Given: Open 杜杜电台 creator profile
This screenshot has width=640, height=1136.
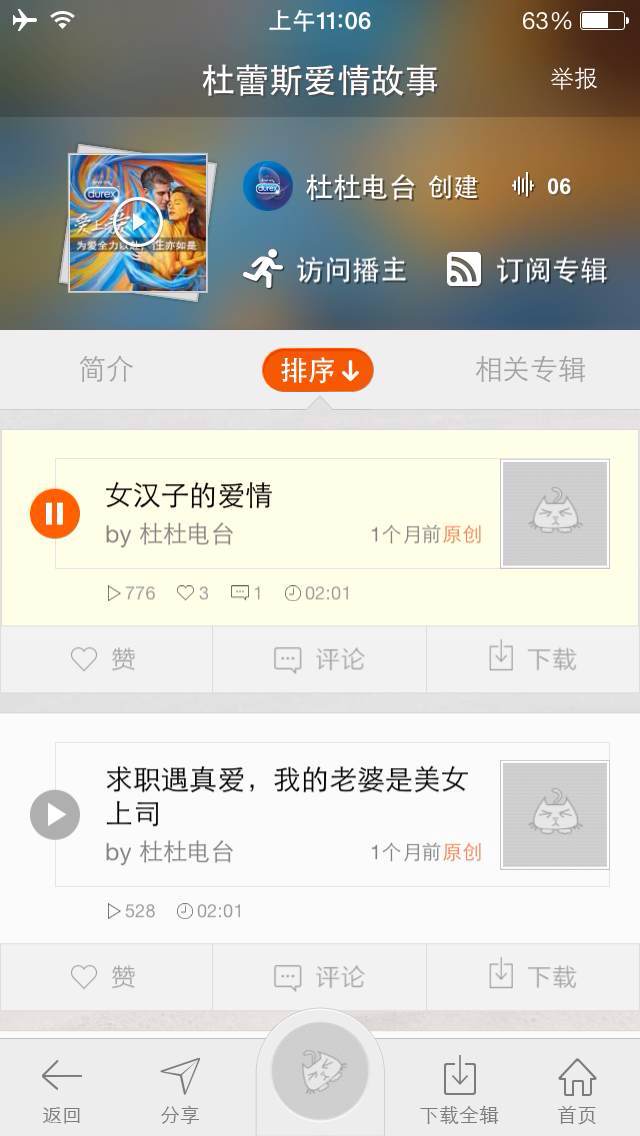Looking at the screenshot, I should [360, 187].
